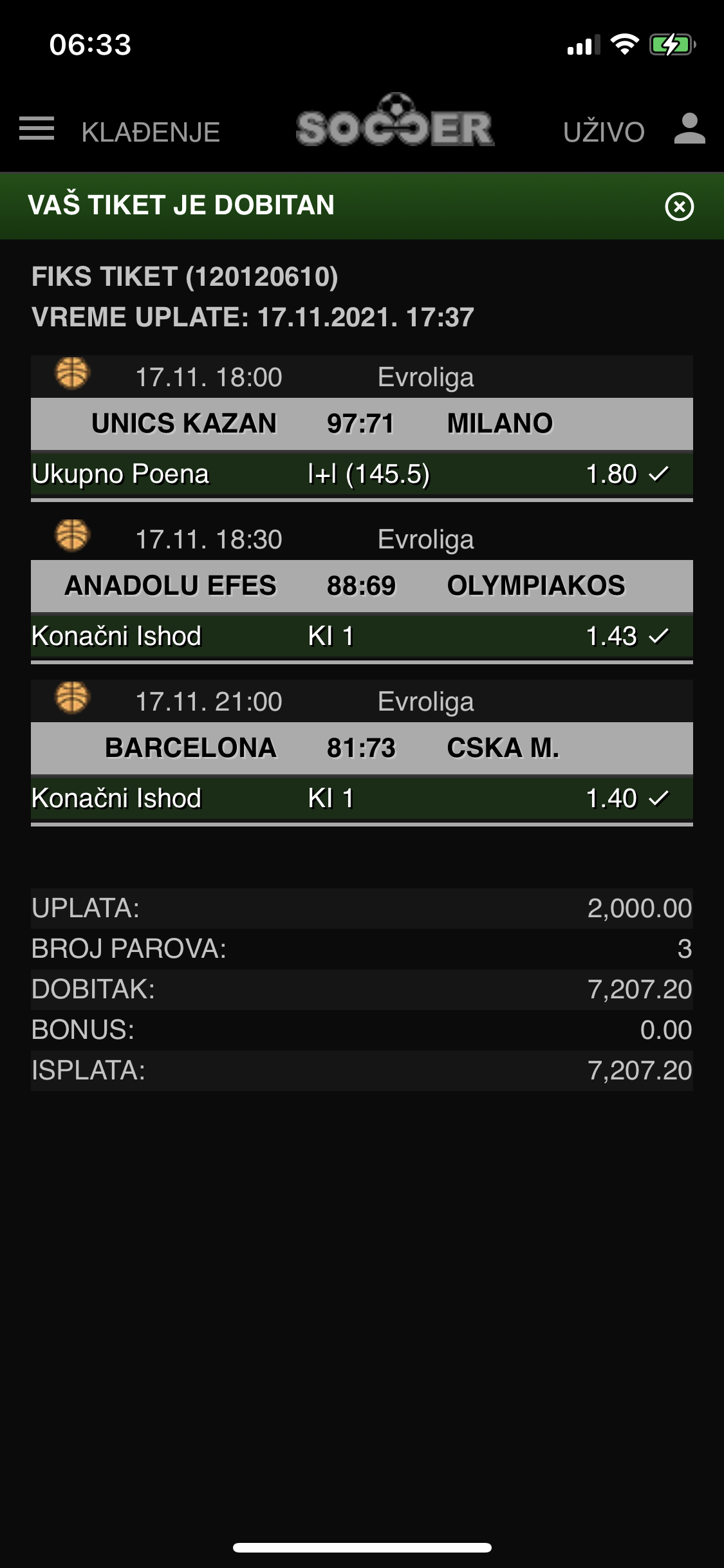Go to the KLAĐENJE section
Image resolution: width=724 pixels, height=1568 pixels.
coord(151,132)
